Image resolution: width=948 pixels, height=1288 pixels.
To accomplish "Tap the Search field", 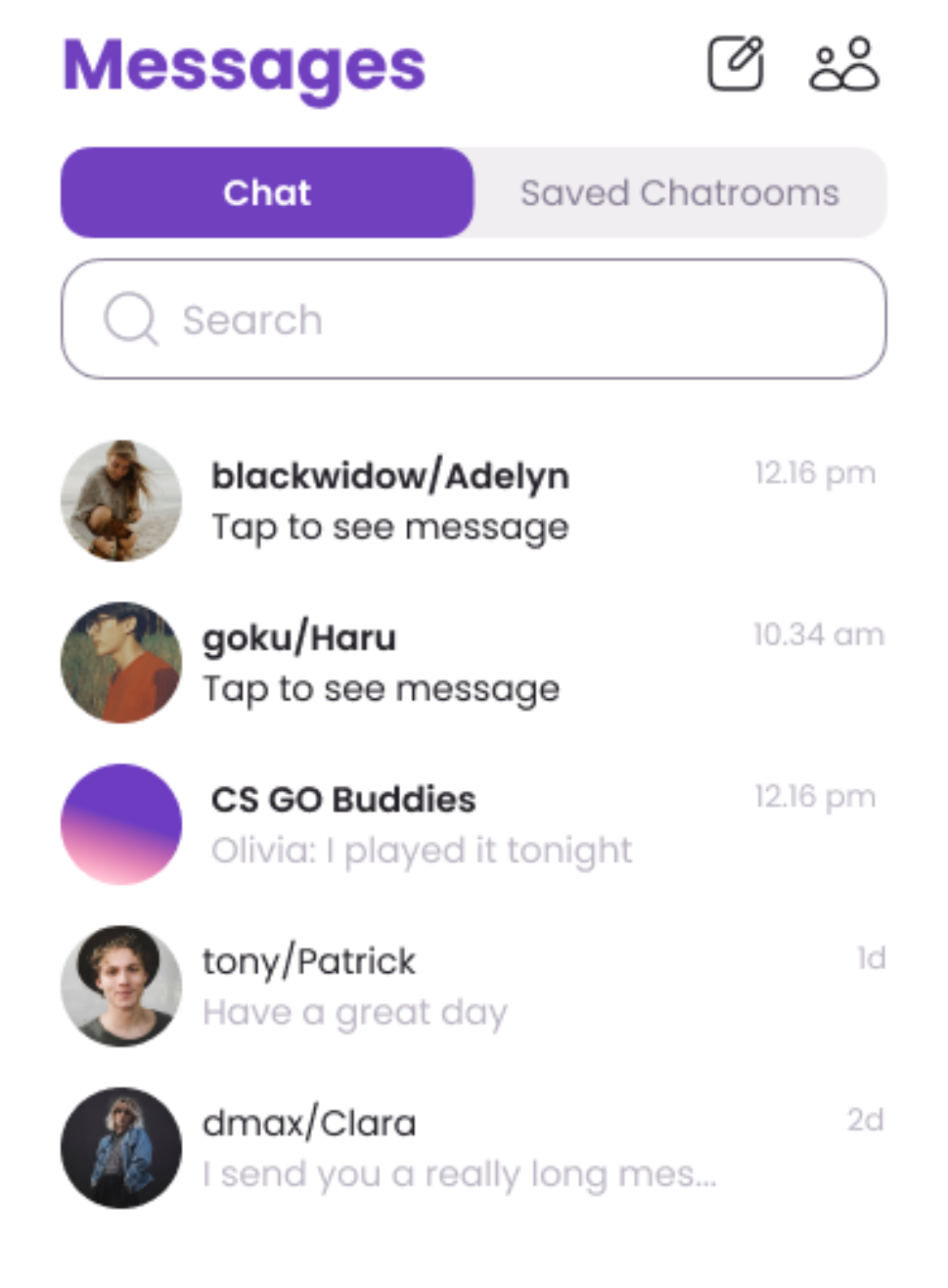I will coord(472,319).
